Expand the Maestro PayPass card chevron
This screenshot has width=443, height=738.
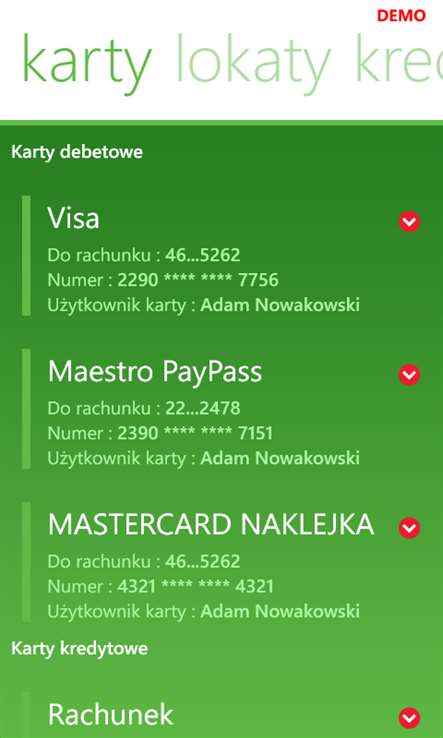pyautogui.click(x=409, y=375)
